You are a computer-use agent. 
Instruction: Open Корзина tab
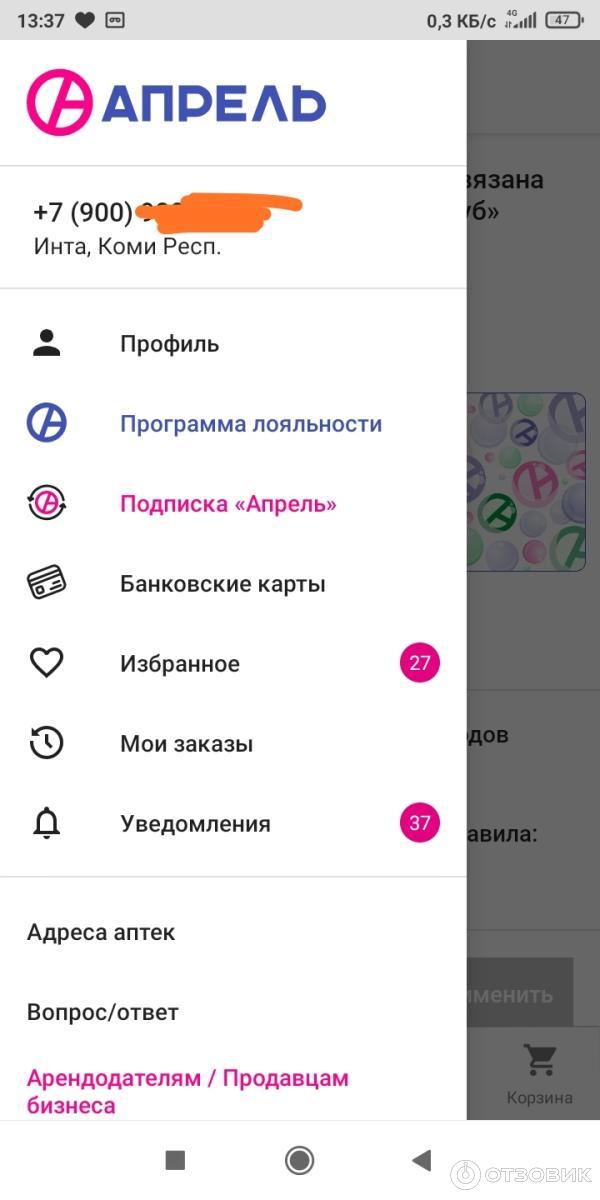coord(540,1075)
